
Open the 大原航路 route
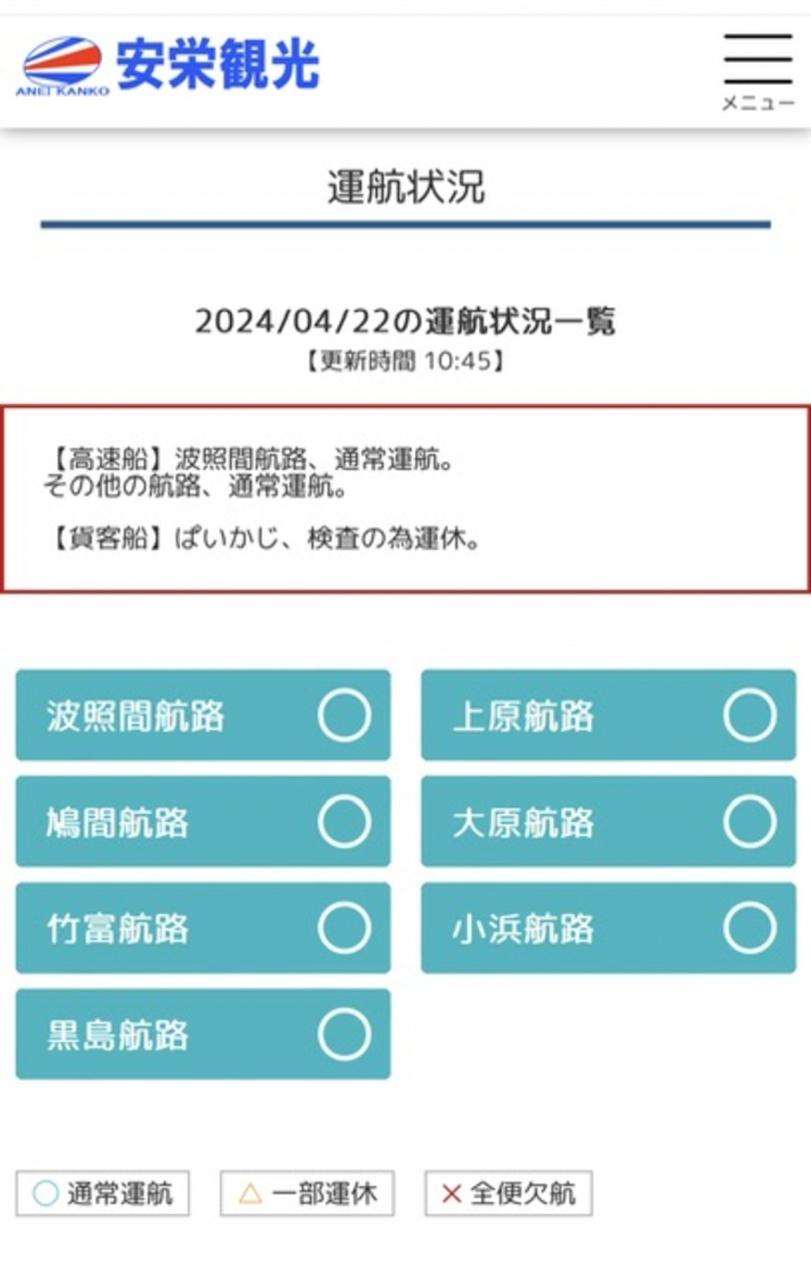[x=608, y=822]
